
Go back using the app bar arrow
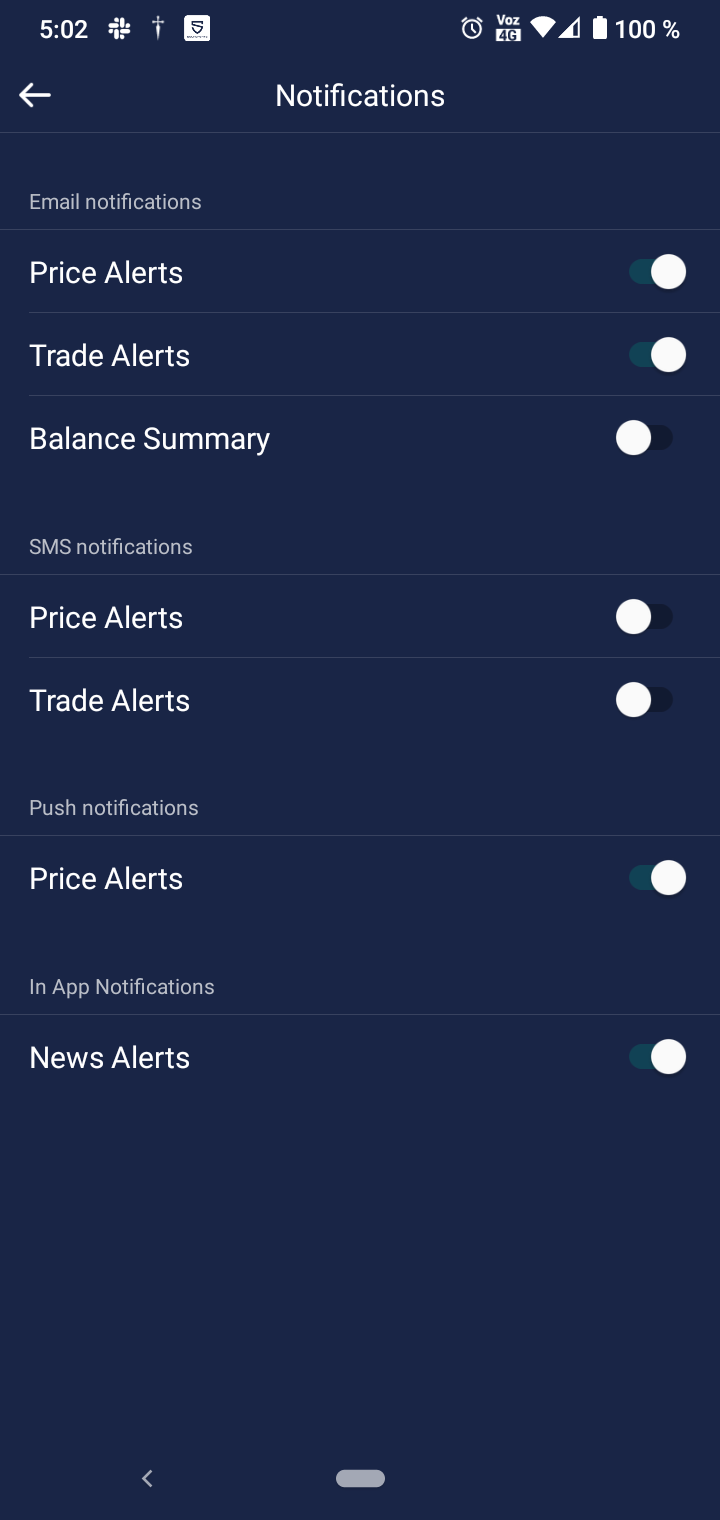35,95
